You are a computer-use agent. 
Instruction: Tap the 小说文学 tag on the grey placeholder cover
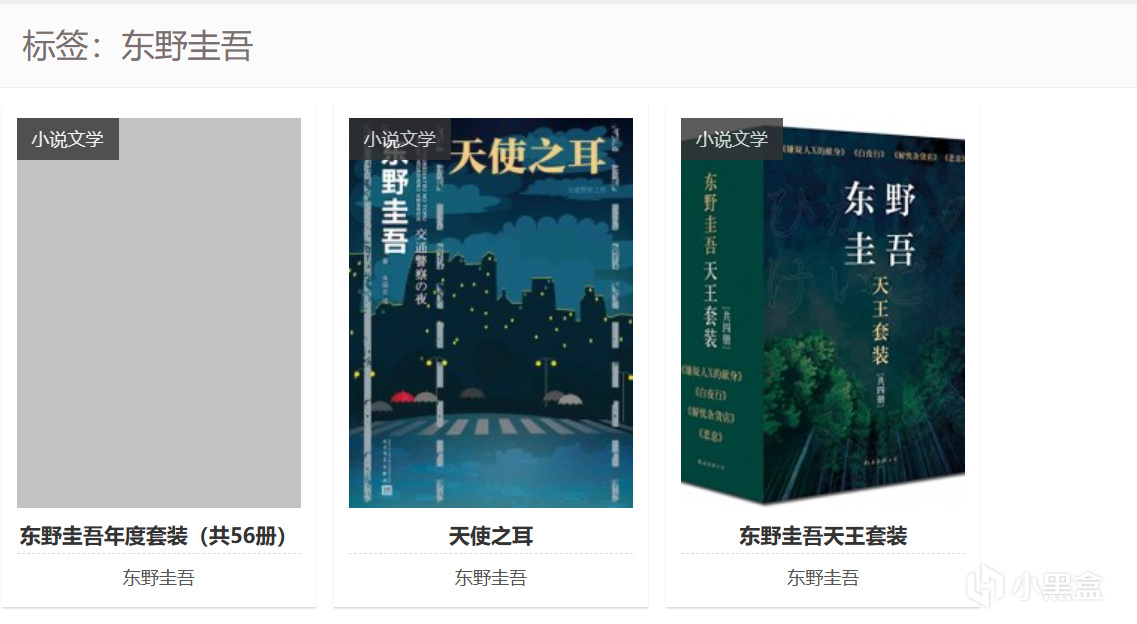pyautogui.click(x=67, y=139)
